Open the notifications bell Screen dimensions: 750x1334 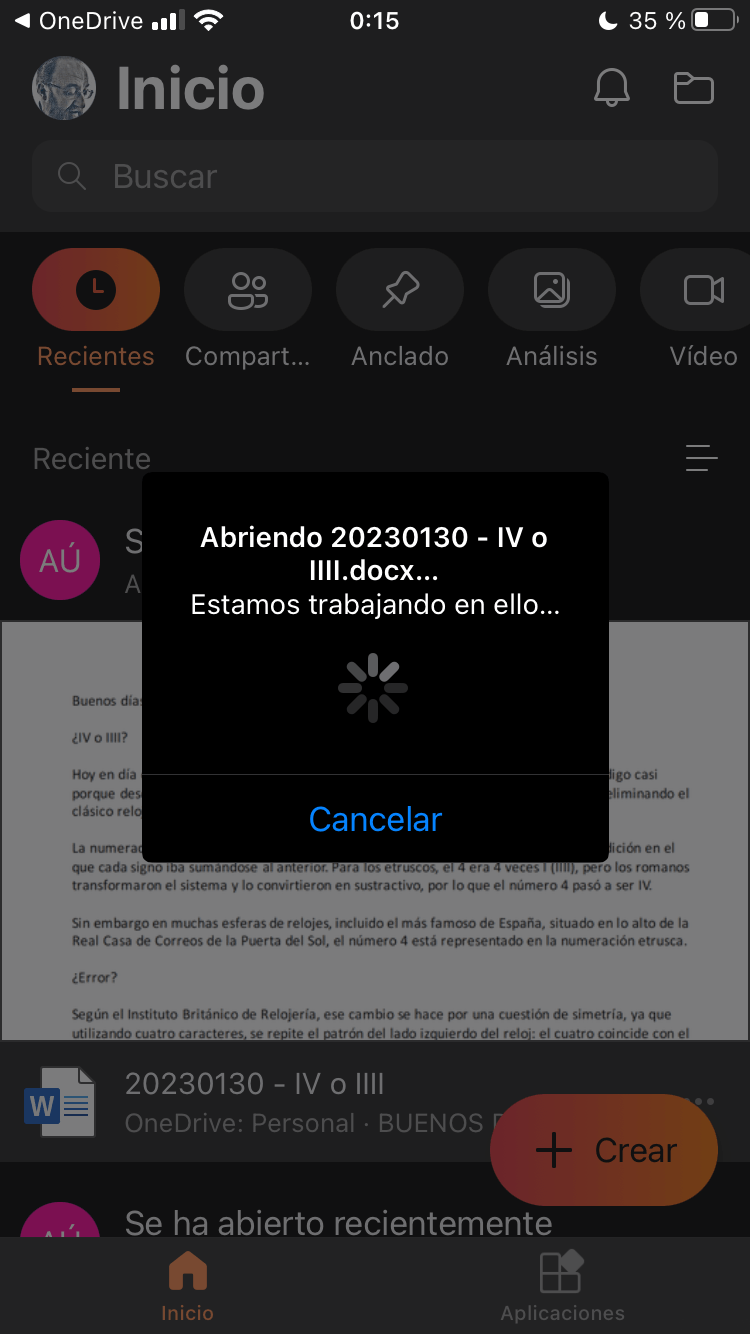click(x=612, y=88)
